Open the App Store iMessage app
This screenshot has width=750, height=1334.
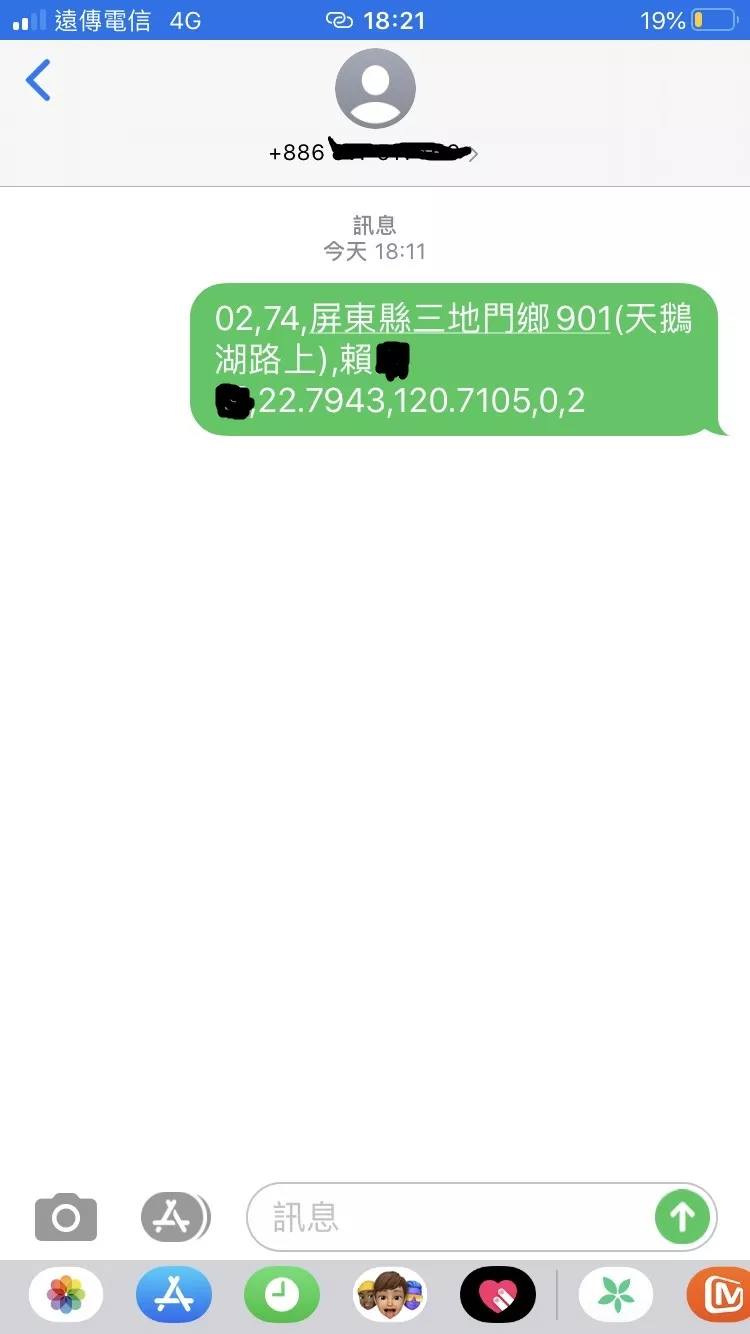coord(174,1295)
